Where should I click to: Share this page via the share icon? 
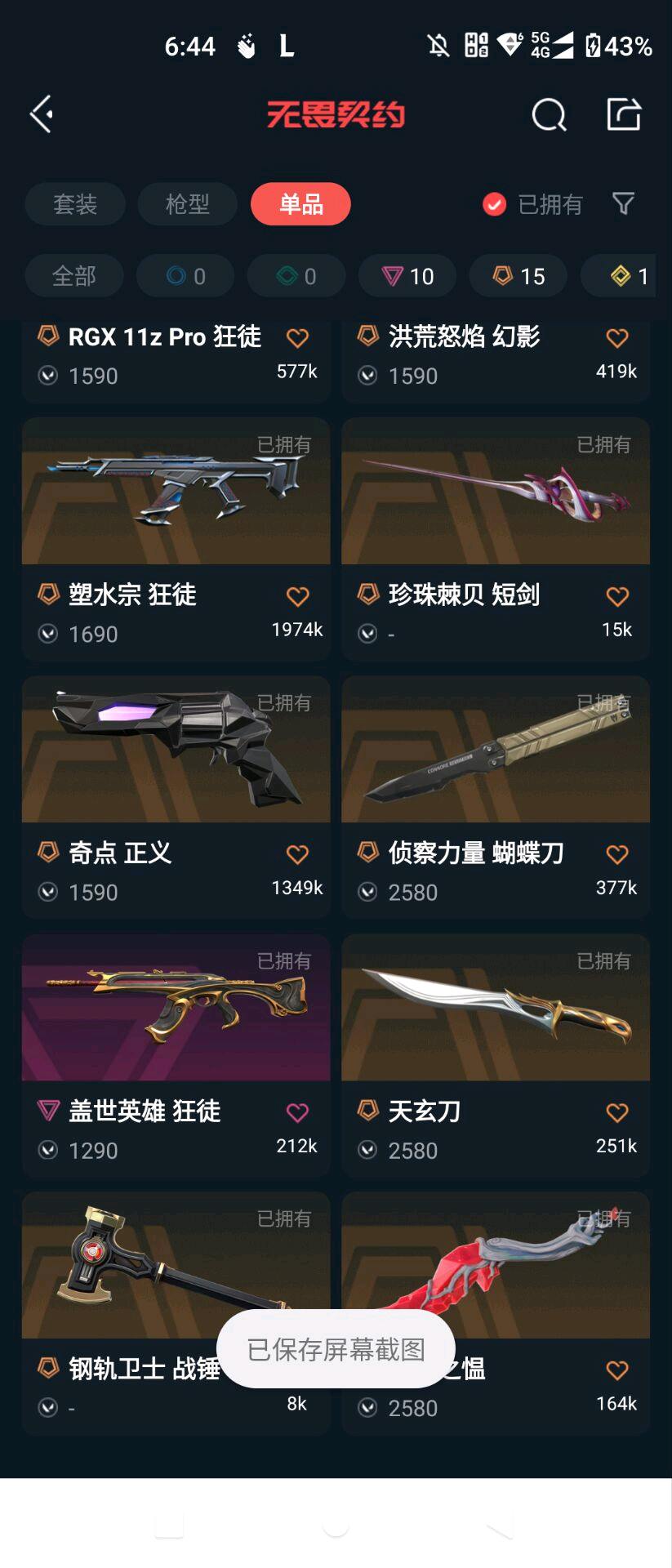pyautogui.click(x=624, y=114)
